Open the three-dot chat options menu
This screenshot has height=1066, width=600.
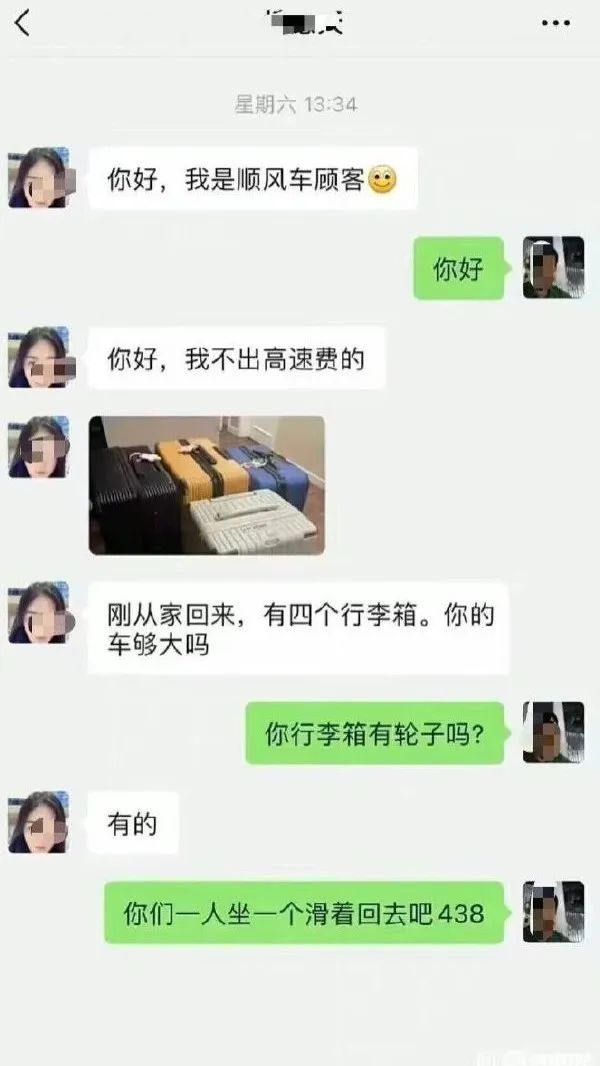click(x=555, y=23)
